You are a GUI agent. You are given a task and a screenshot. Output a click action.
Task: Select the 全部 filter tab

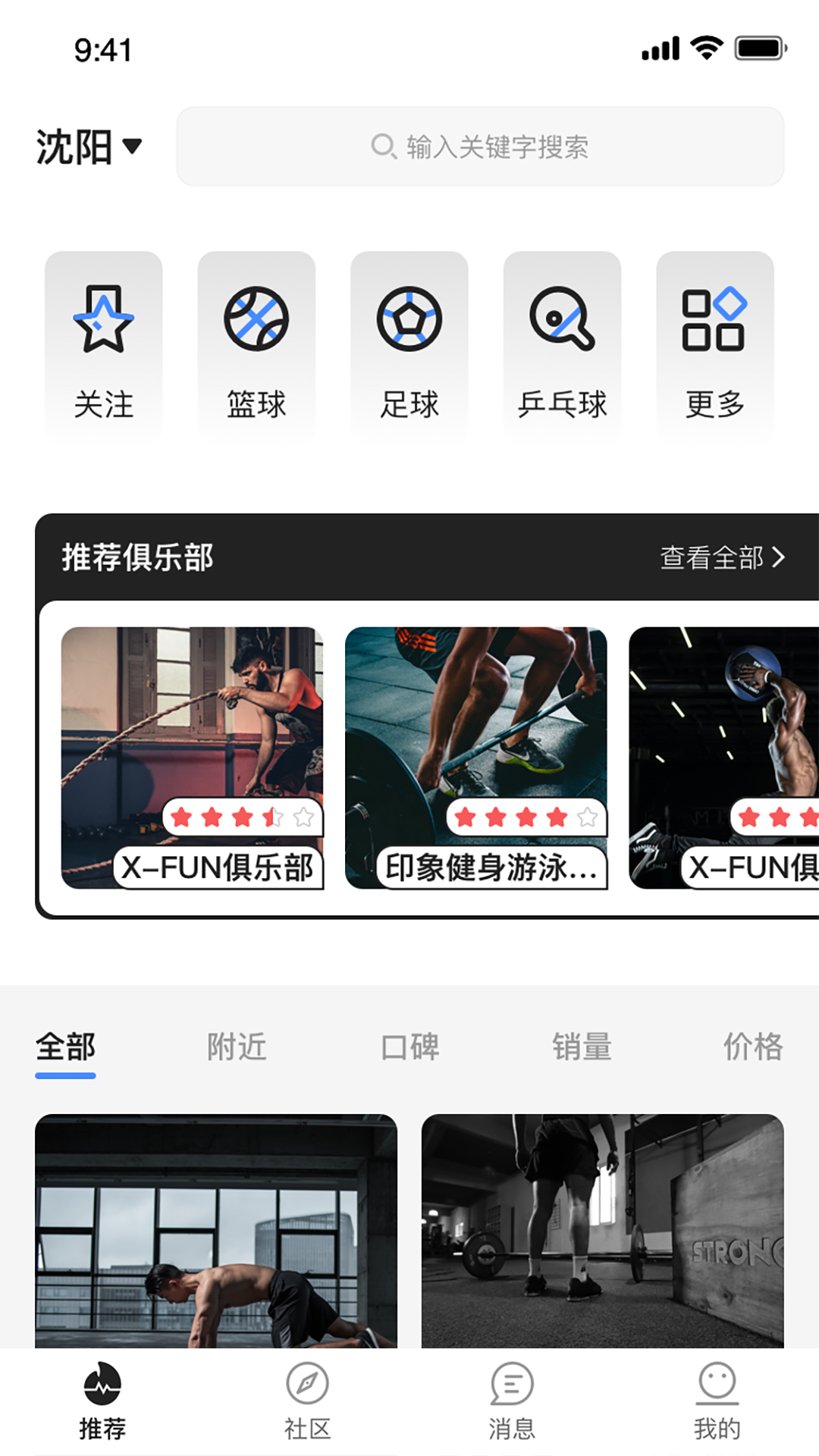pyautogui.click(x=66, y=1047)
